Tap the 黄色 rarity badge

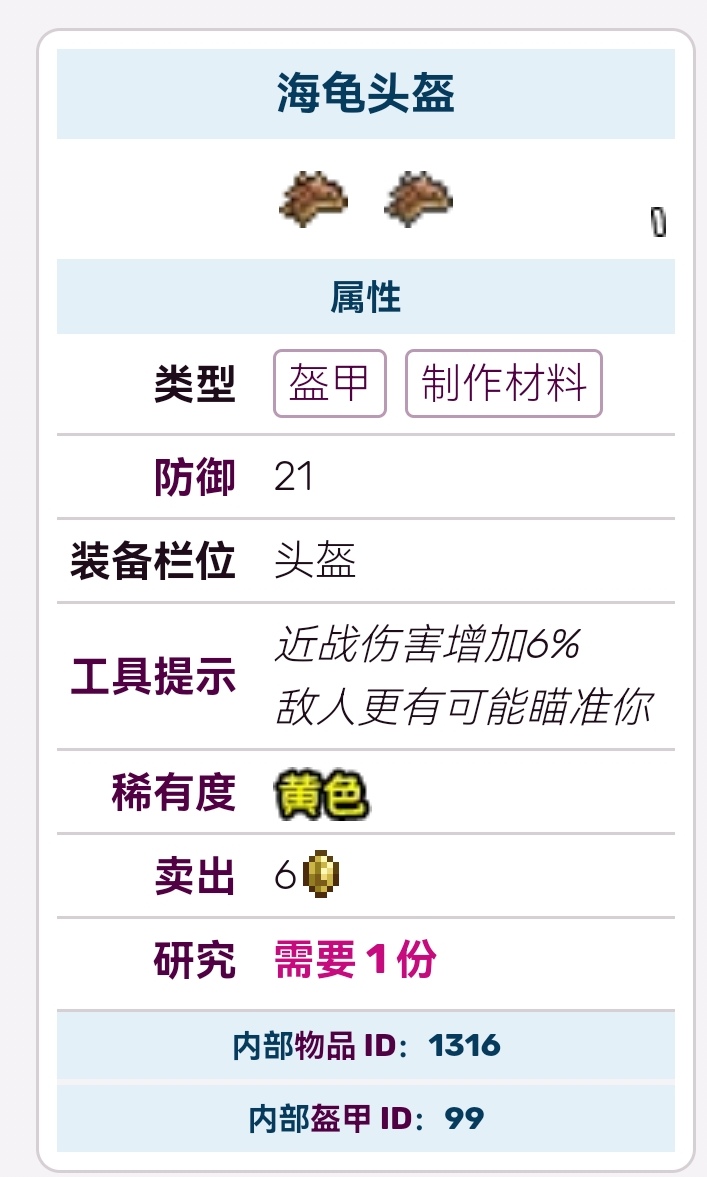point(320,794)
